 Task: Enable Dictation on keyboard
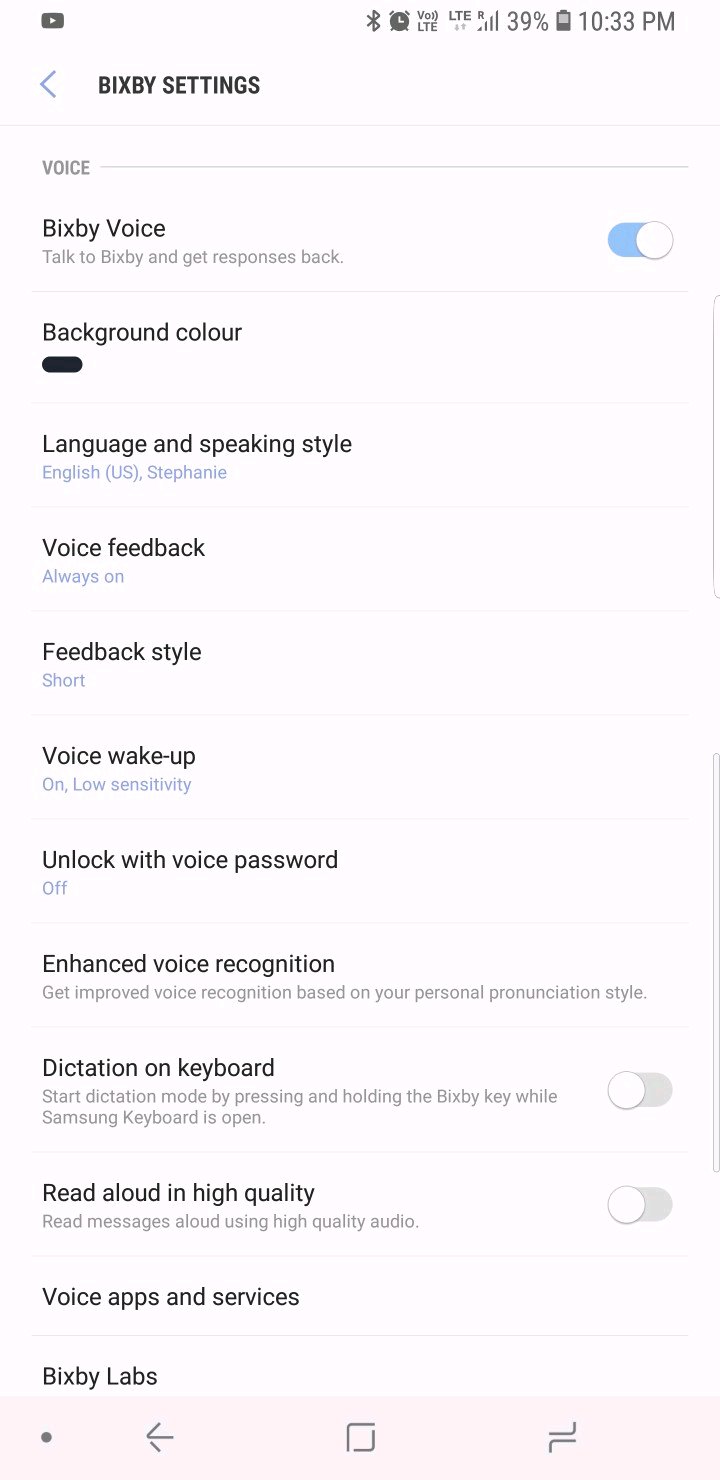[640, 1090]
